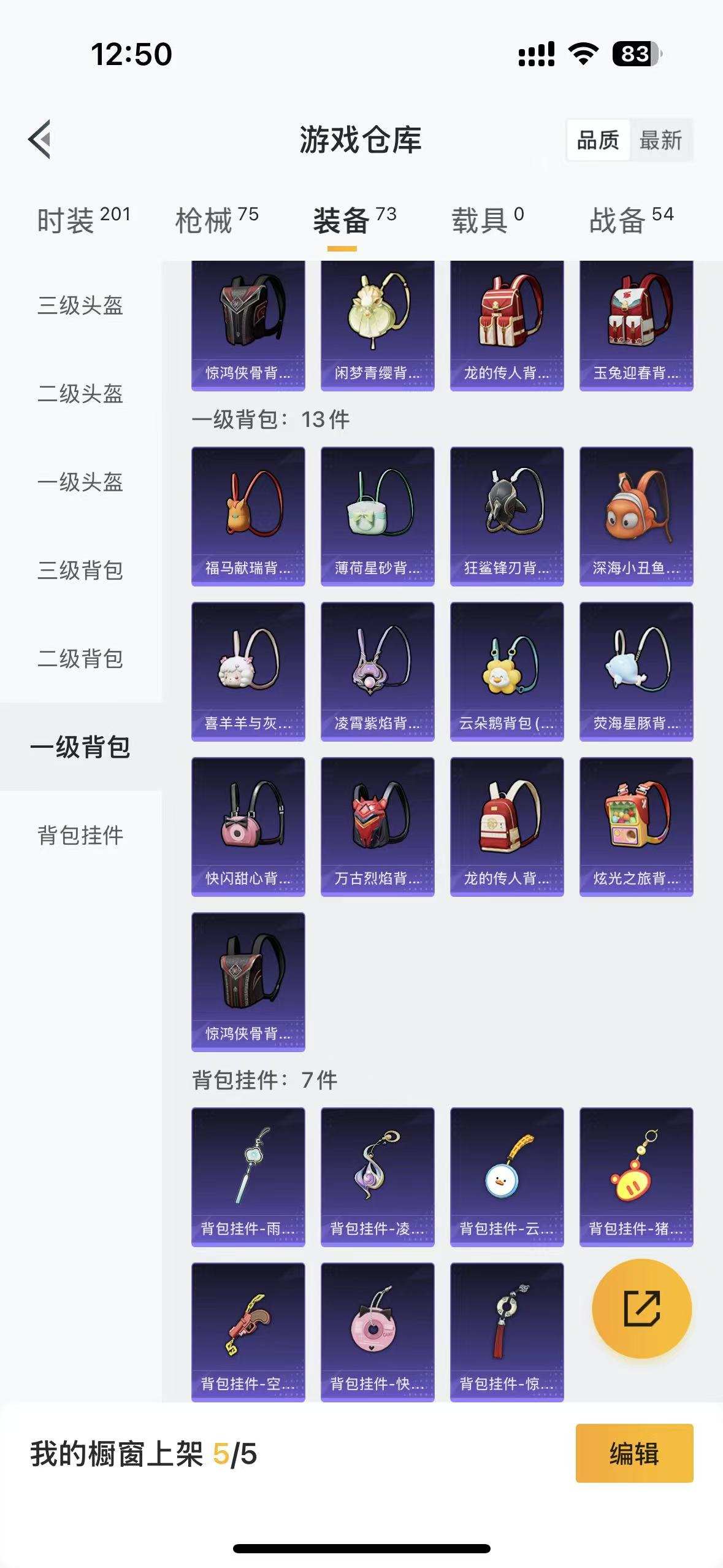The height and width of the screenshot is (1568, 723).
Task: Tap the yellow share floating button
Action: (641, 1309)
